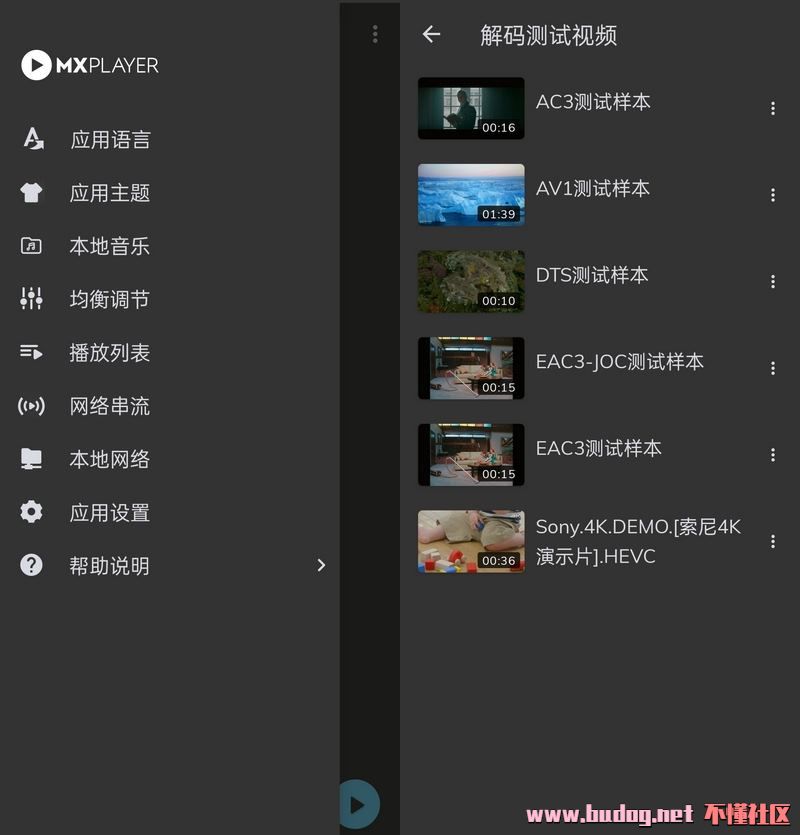Open more options for AC3测试样本
The width and height of the screenshot is (800, 835).
tap(773, 109)
